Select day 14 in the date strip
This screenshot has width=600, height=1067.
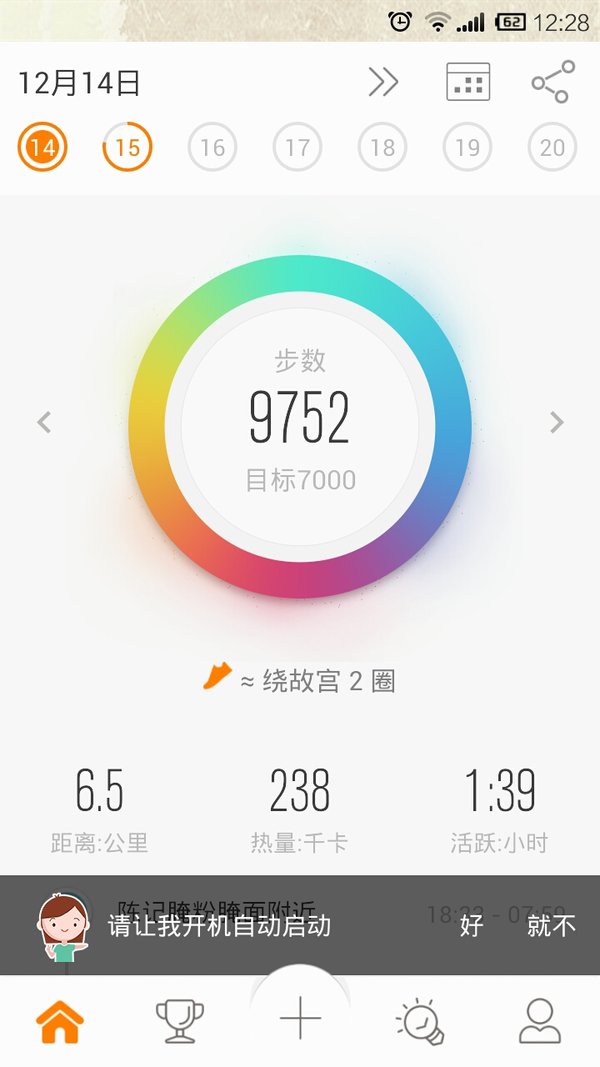[42, 147]
